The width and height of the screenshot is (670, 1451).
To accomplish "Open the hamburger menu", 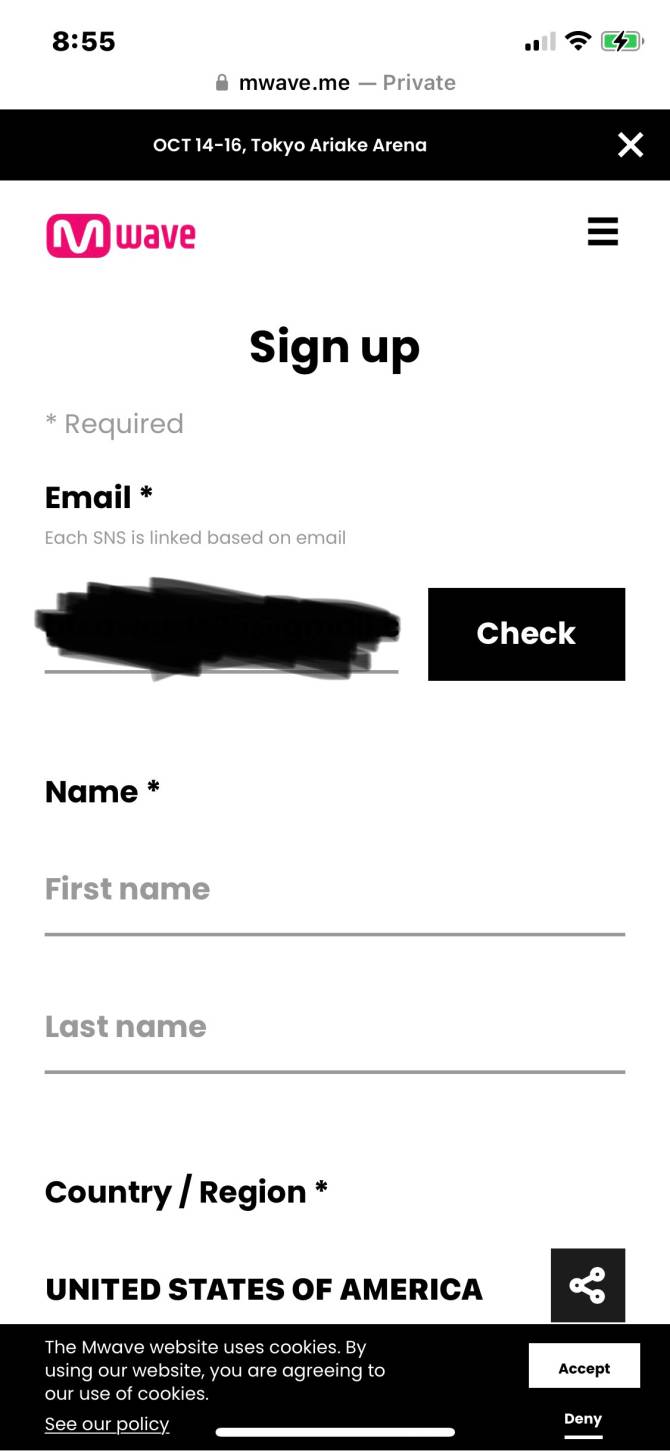I will point(603,231).
